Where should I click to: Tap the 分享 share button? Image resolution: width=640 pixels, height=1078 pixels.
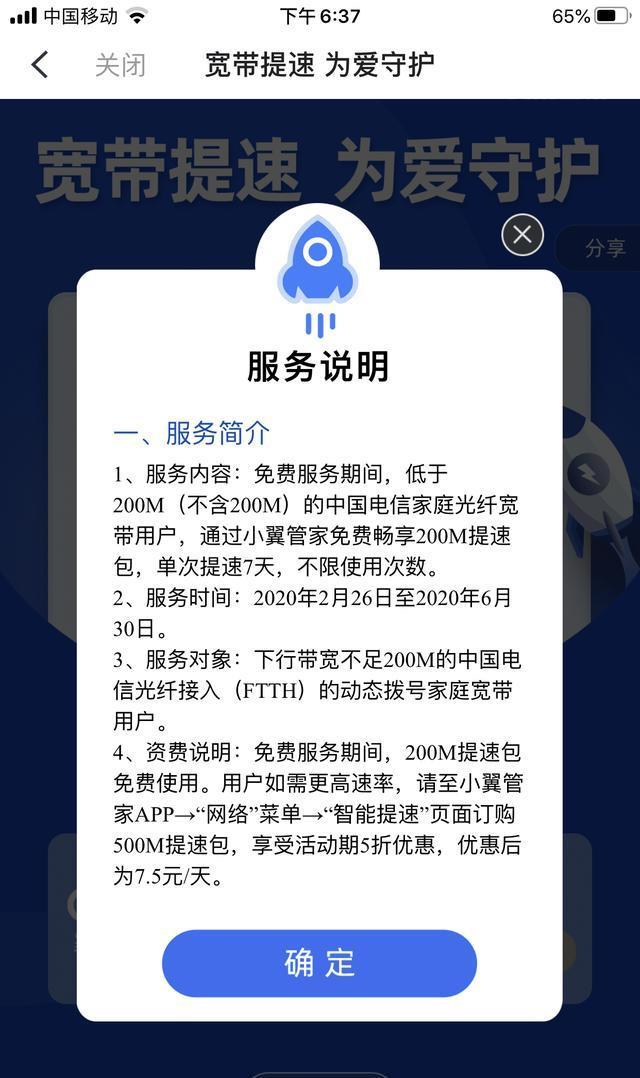pyautogui.click(x=604, y=248)
